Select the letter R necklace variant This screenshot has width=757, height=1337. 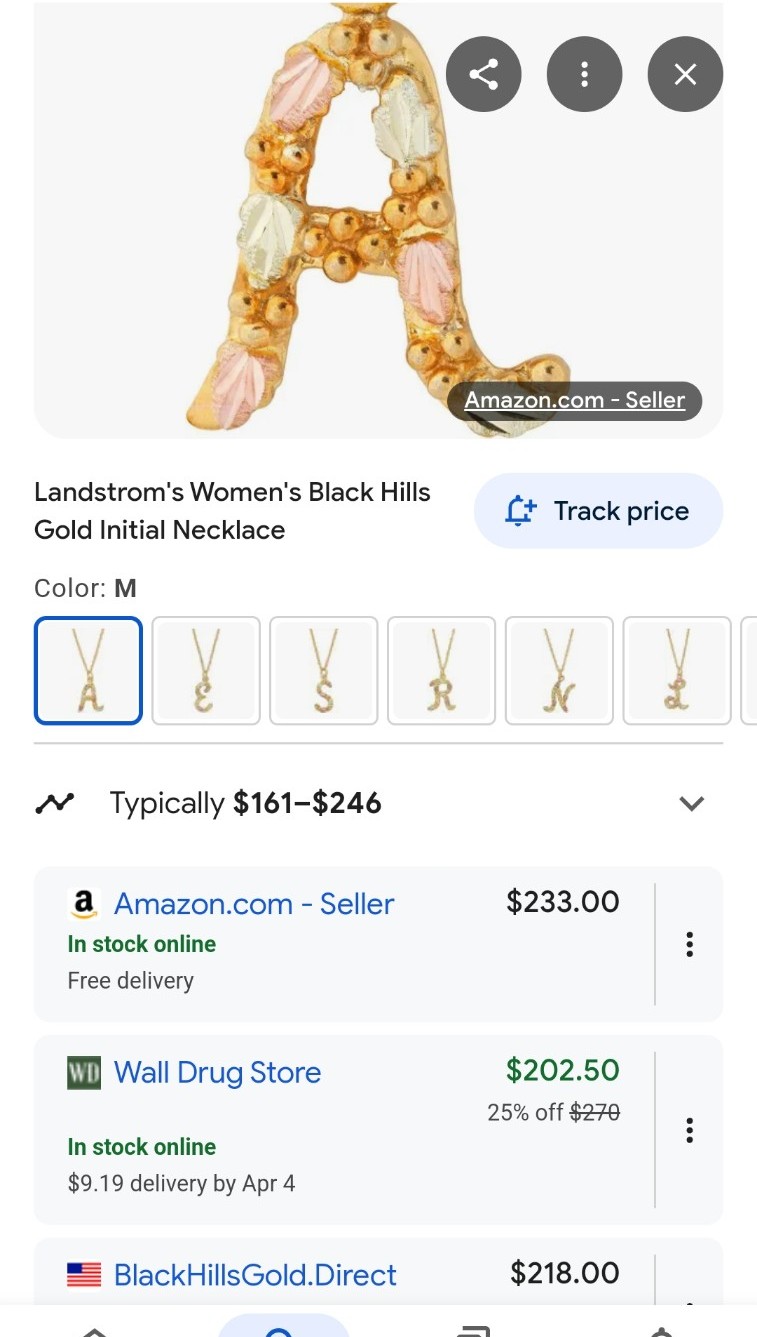(x=442, y=670)
